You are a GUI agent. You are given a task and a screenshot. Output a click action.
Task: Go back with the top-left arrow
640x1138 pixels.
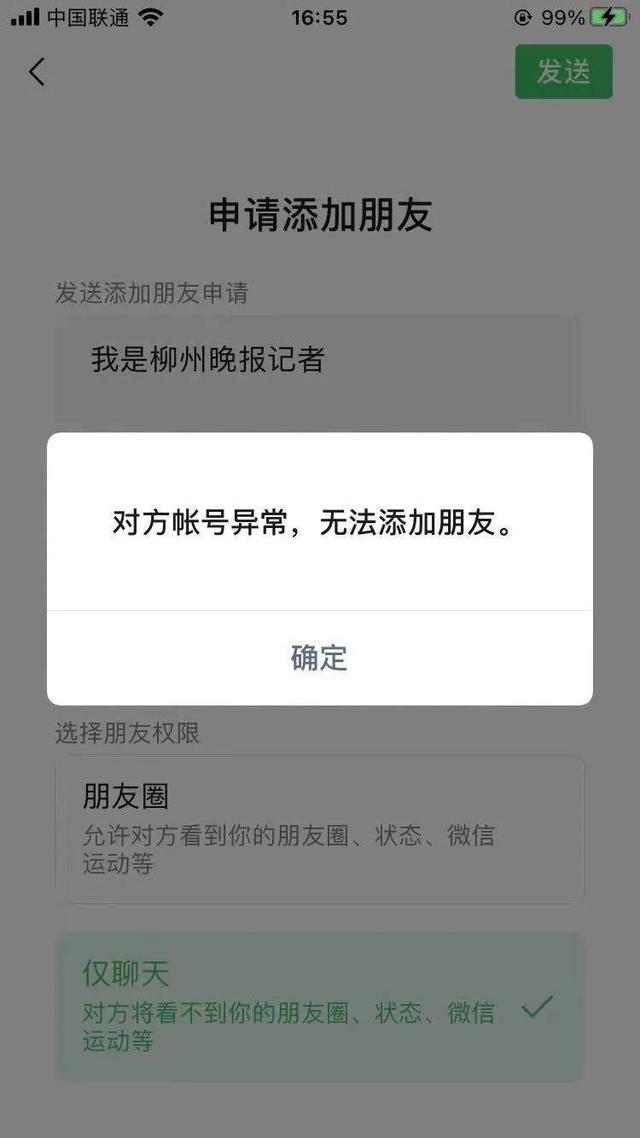point(37,72)
